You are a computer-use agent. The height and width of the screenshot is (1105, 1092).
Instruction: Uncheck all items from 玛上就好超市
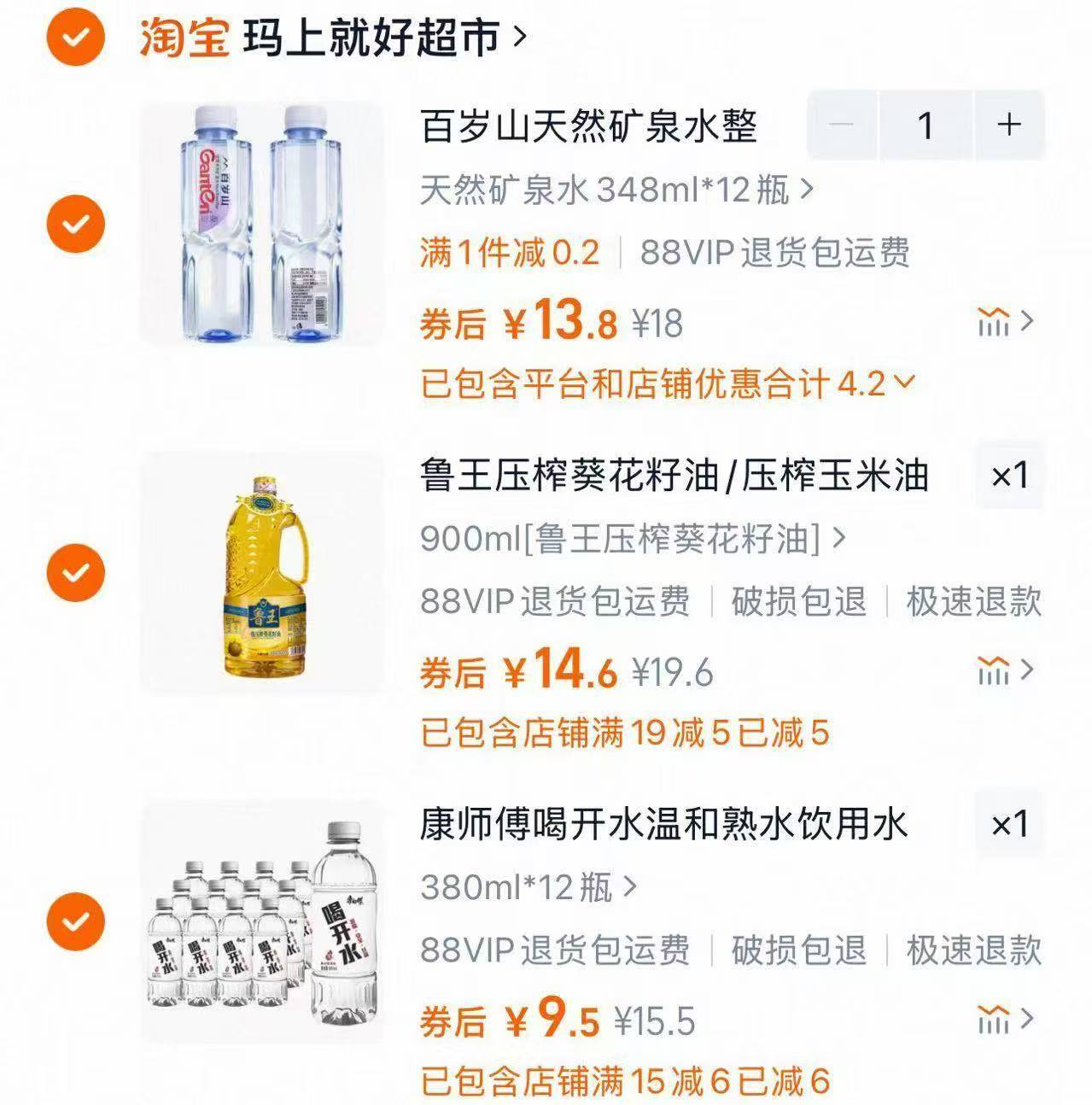(x=76, y=38)
